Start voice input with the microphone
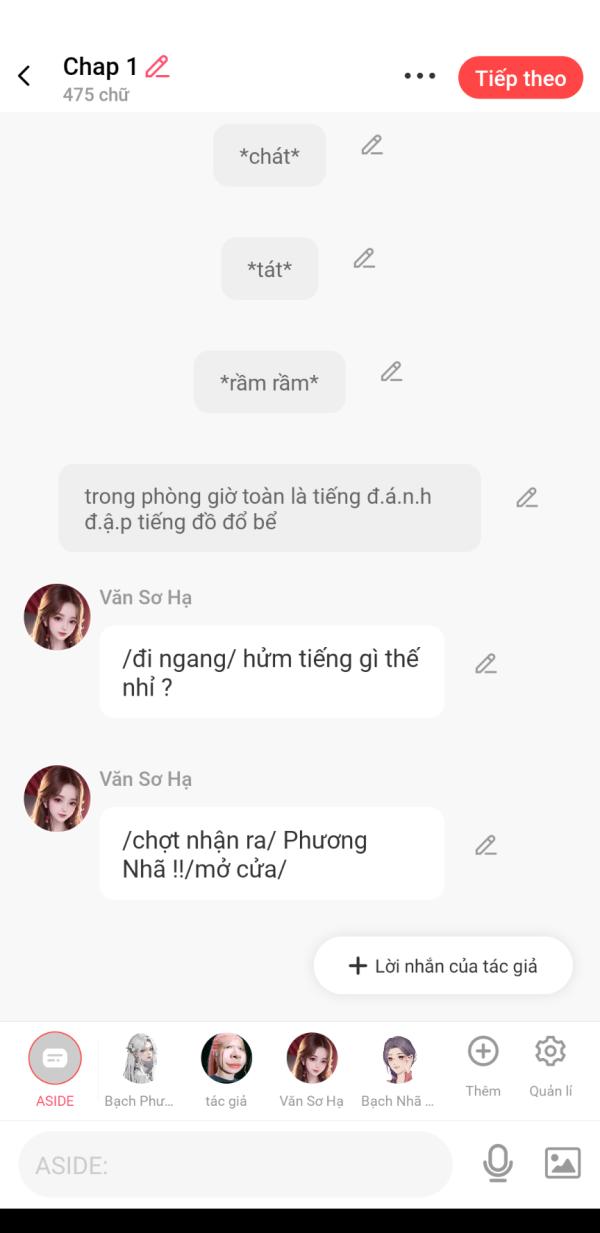 497,1163
